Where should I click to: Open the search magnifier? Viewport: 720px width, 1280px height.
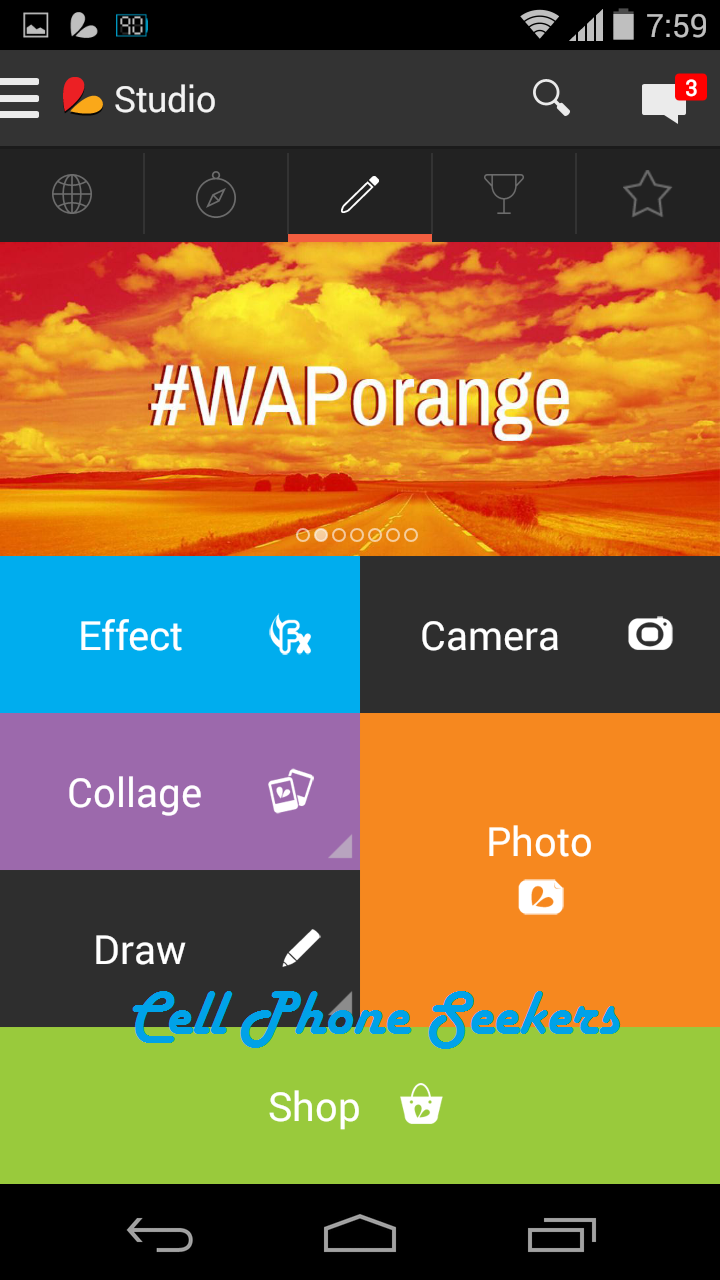(551, 99)
